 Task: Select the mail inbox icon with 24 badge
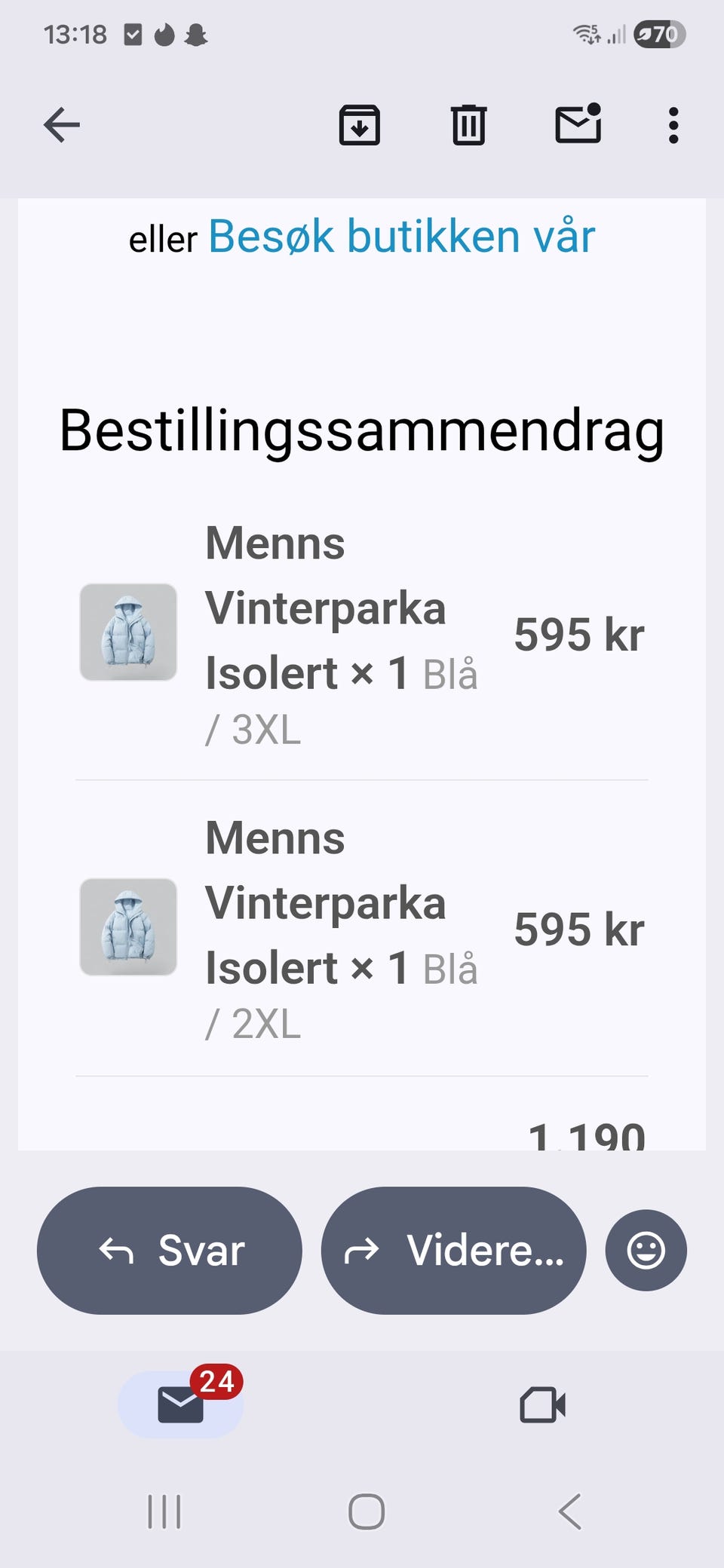181,1404
